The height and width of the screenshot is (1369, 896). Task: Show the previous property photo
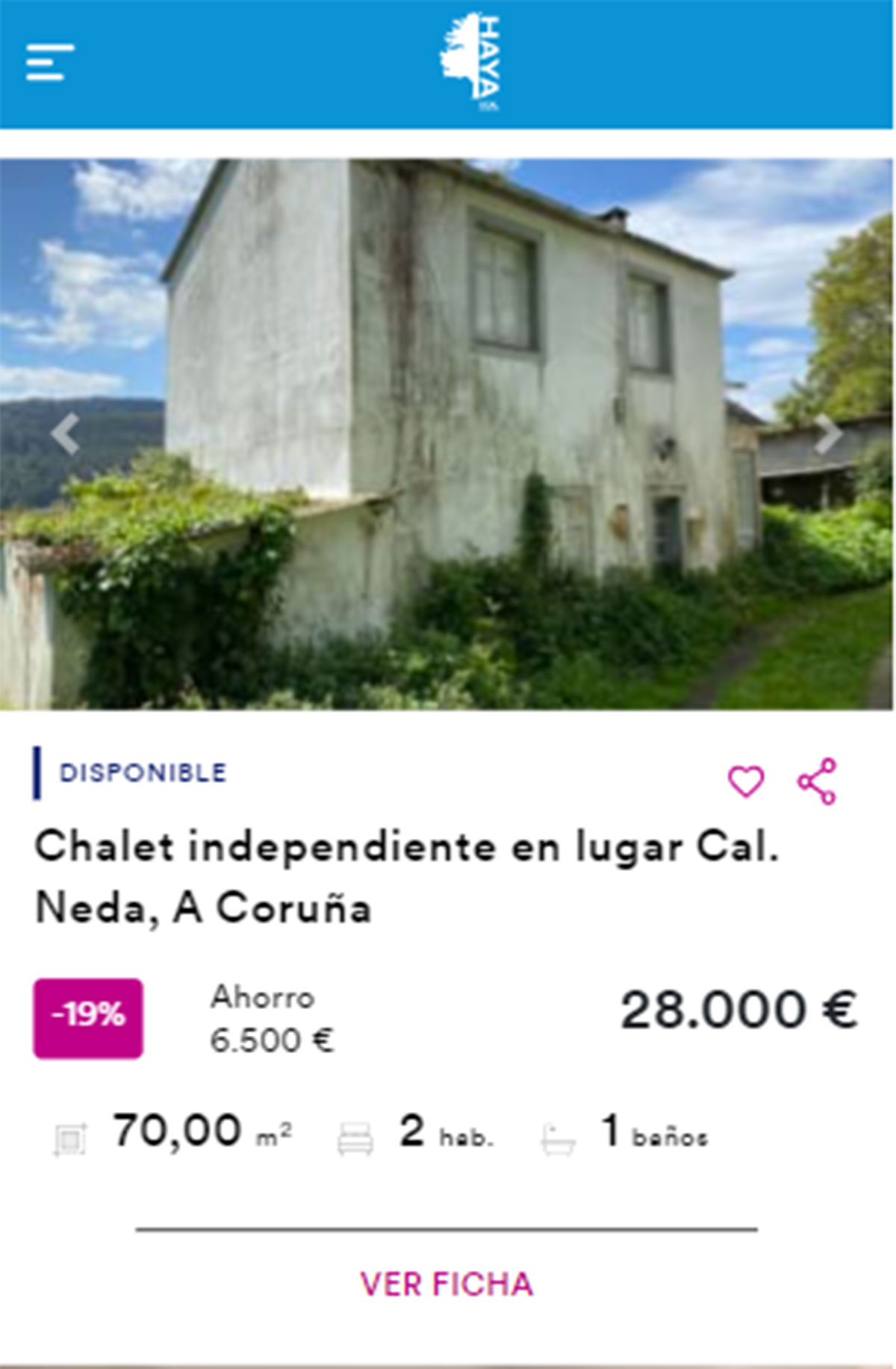(66, 433)
